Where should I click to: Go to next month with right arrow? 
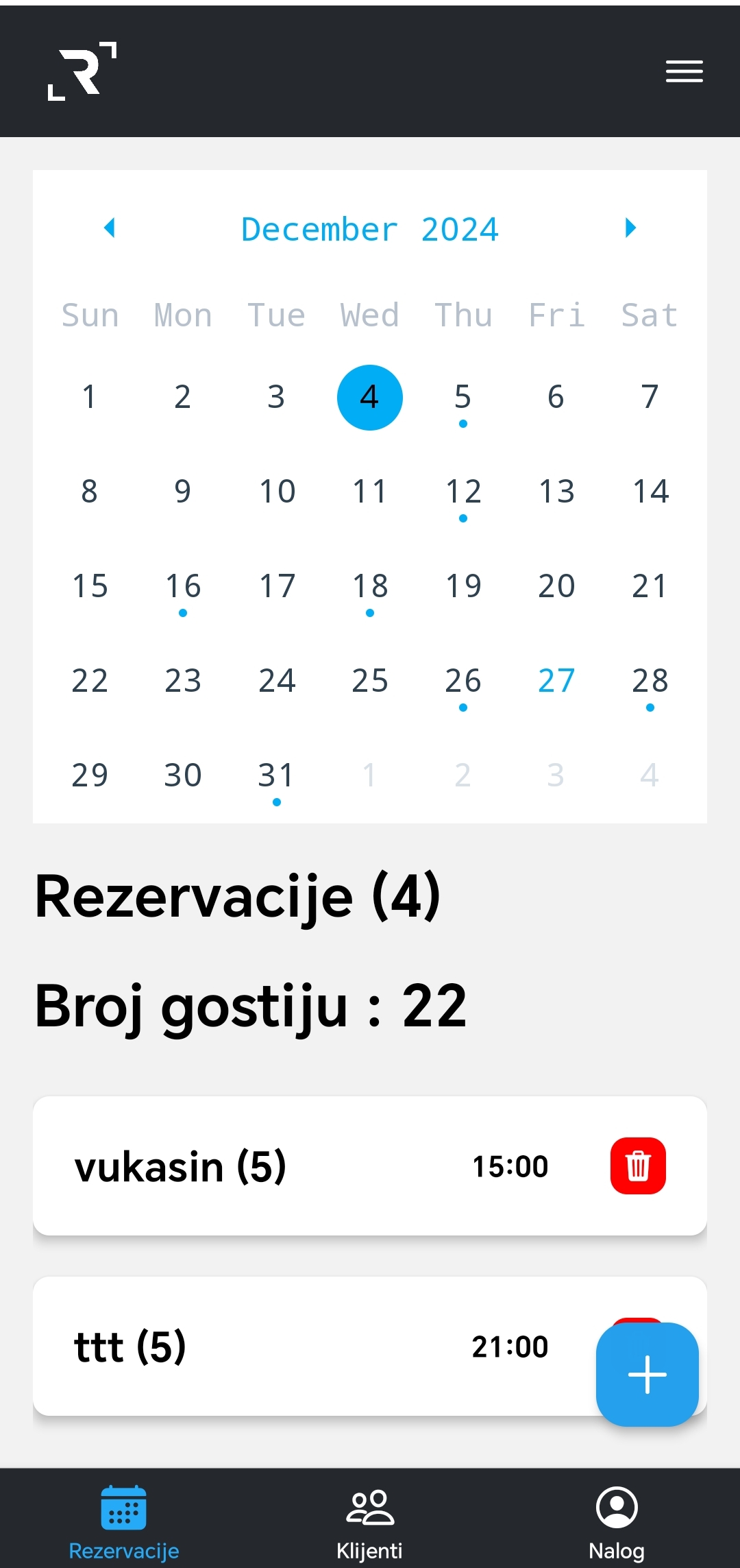(630, 228)
